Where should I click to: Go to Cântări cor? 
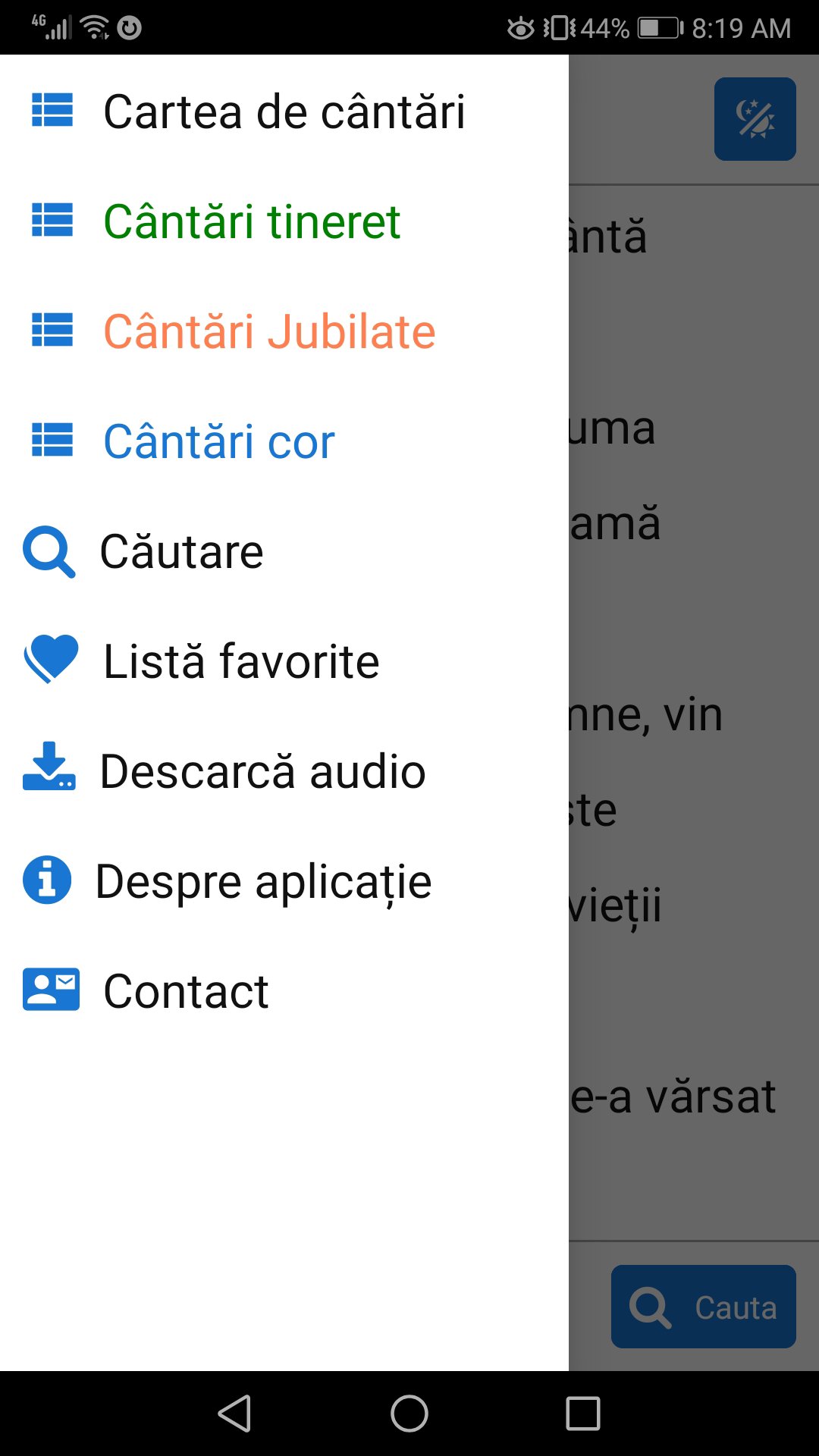[218, 441]
